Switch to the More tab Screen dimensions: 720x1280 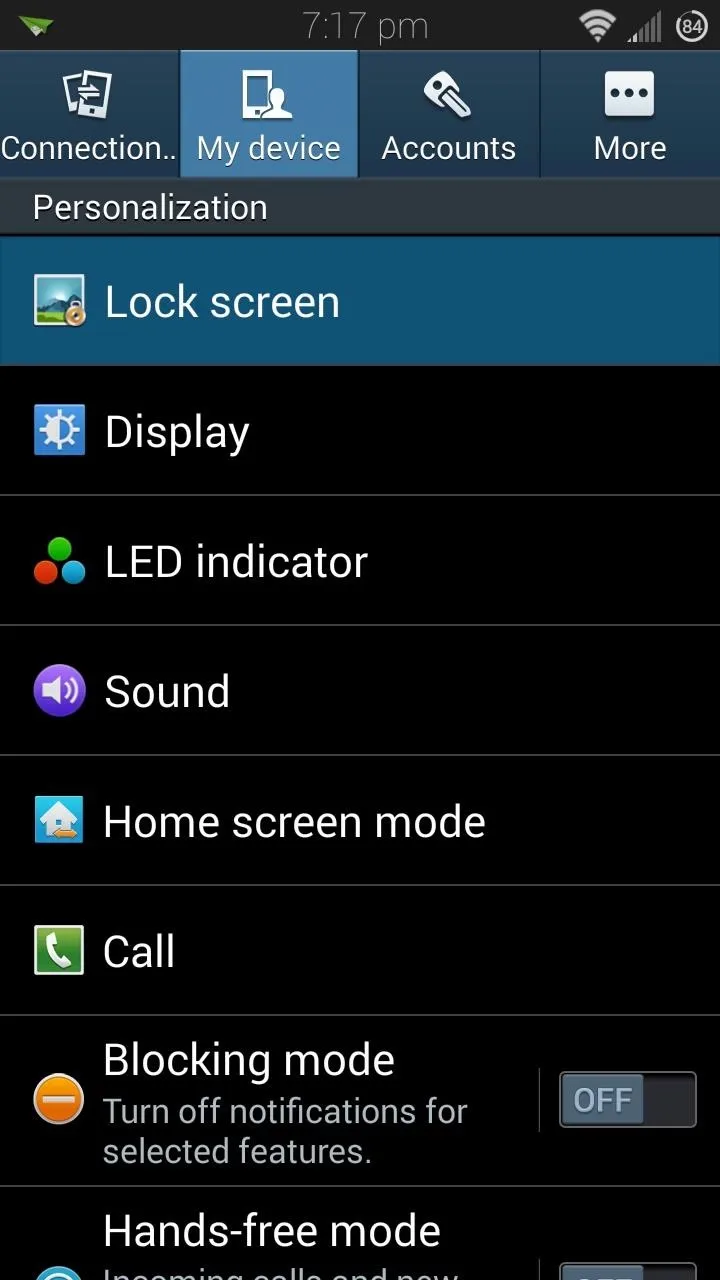(630, 114)
